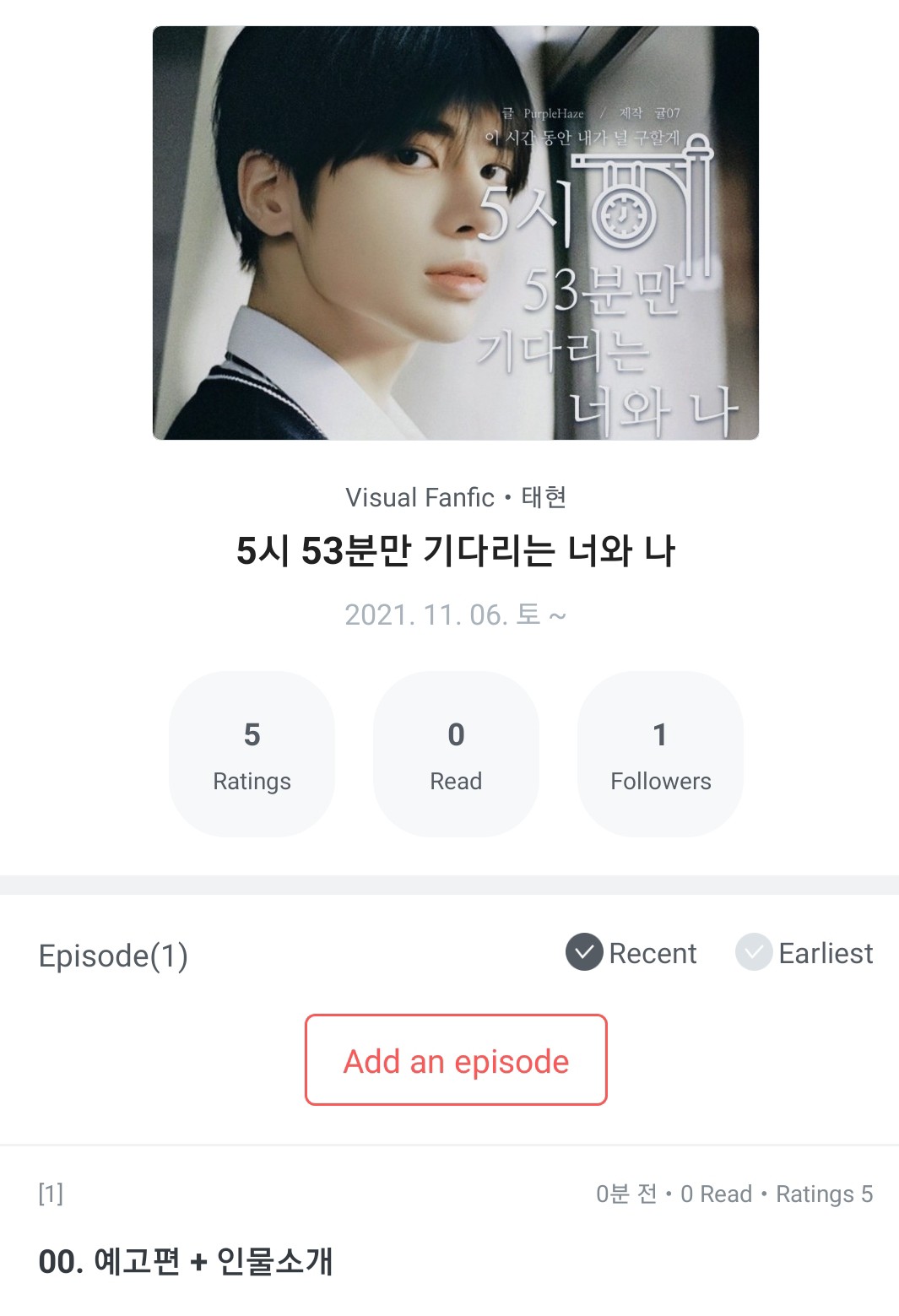The height and width of the screenshot is (1316, 899).
Task: View the Ratings count tile
Action: tap(252, 755)
